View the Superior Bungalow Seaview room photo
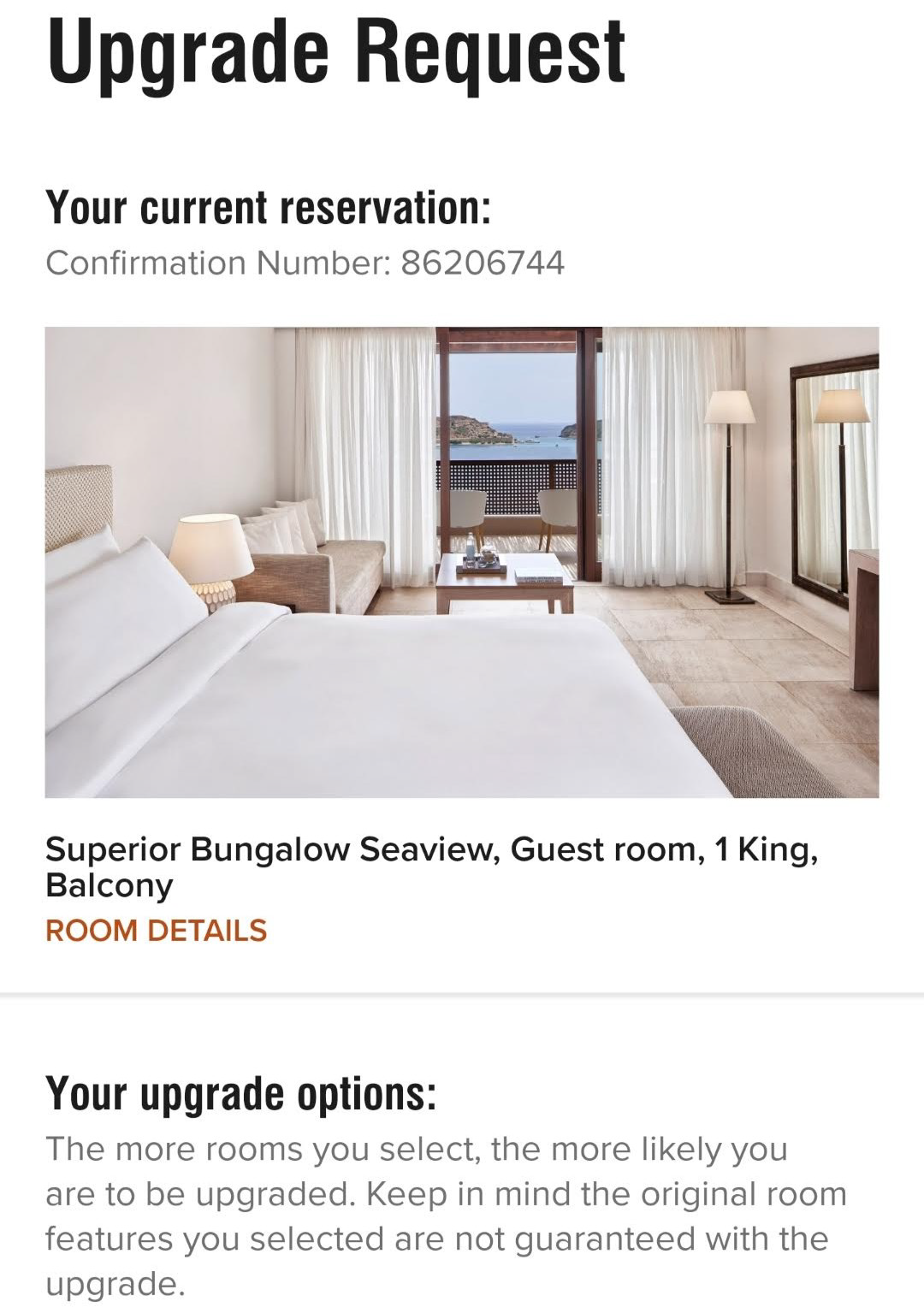 [x=462, y=562]
